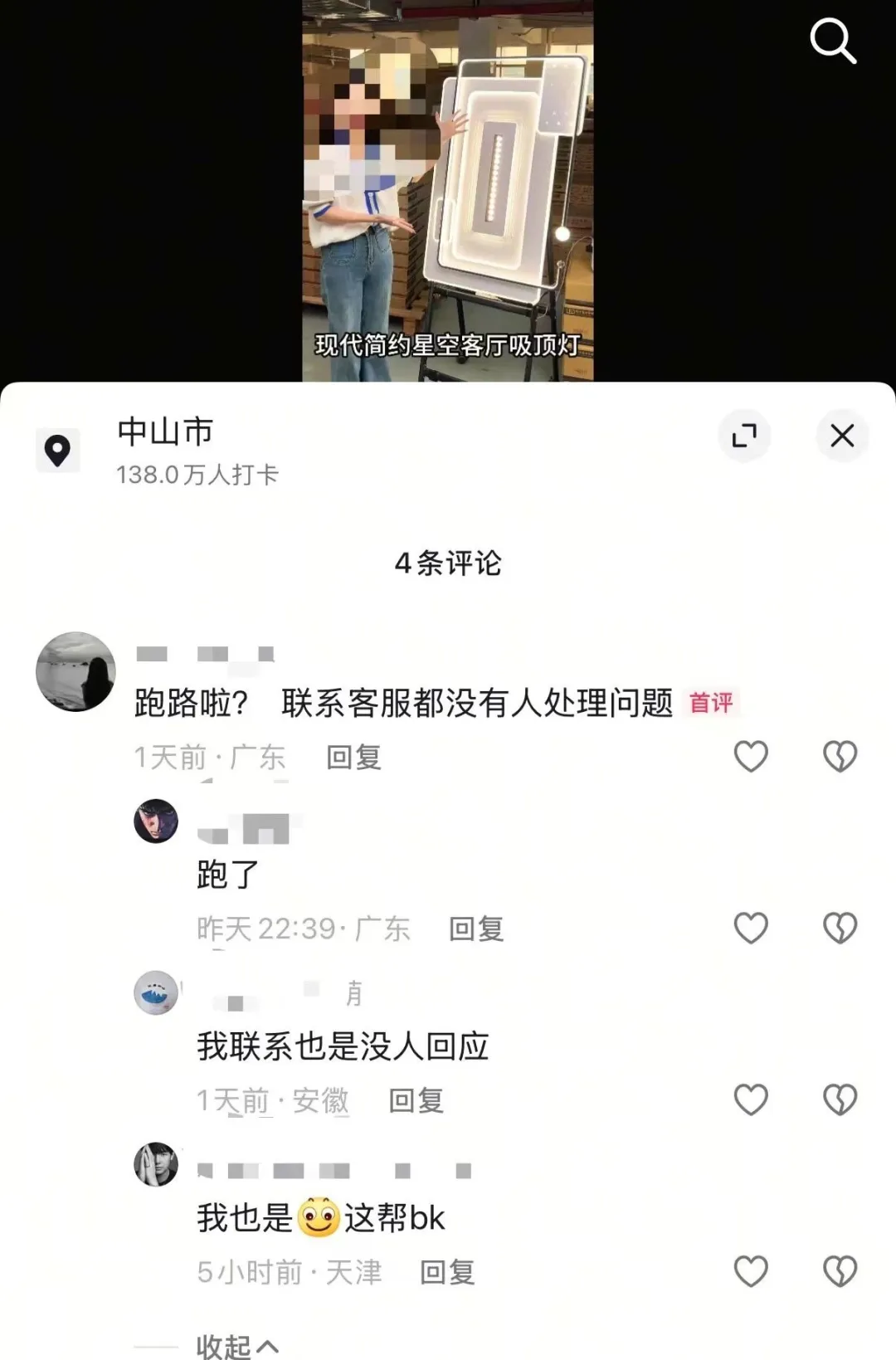The image size is (896, 1360).
Task: Open the avatar of the "跑了" commenter
Action: 156,821
